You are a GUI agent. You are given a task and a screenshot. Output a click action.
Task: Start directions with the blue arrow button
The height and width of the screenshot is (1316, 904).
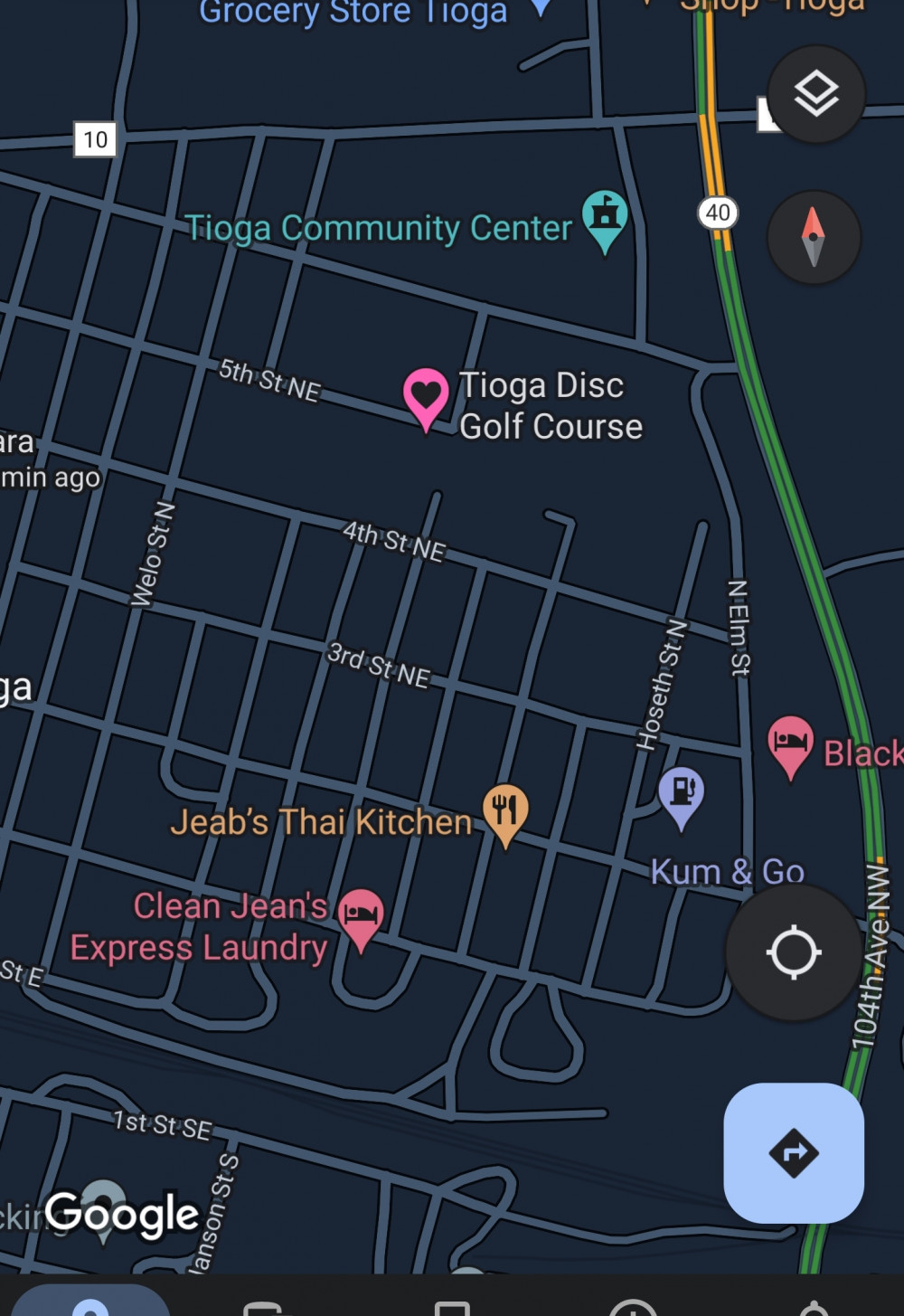pyautogui.click(x=793, y=1152)
